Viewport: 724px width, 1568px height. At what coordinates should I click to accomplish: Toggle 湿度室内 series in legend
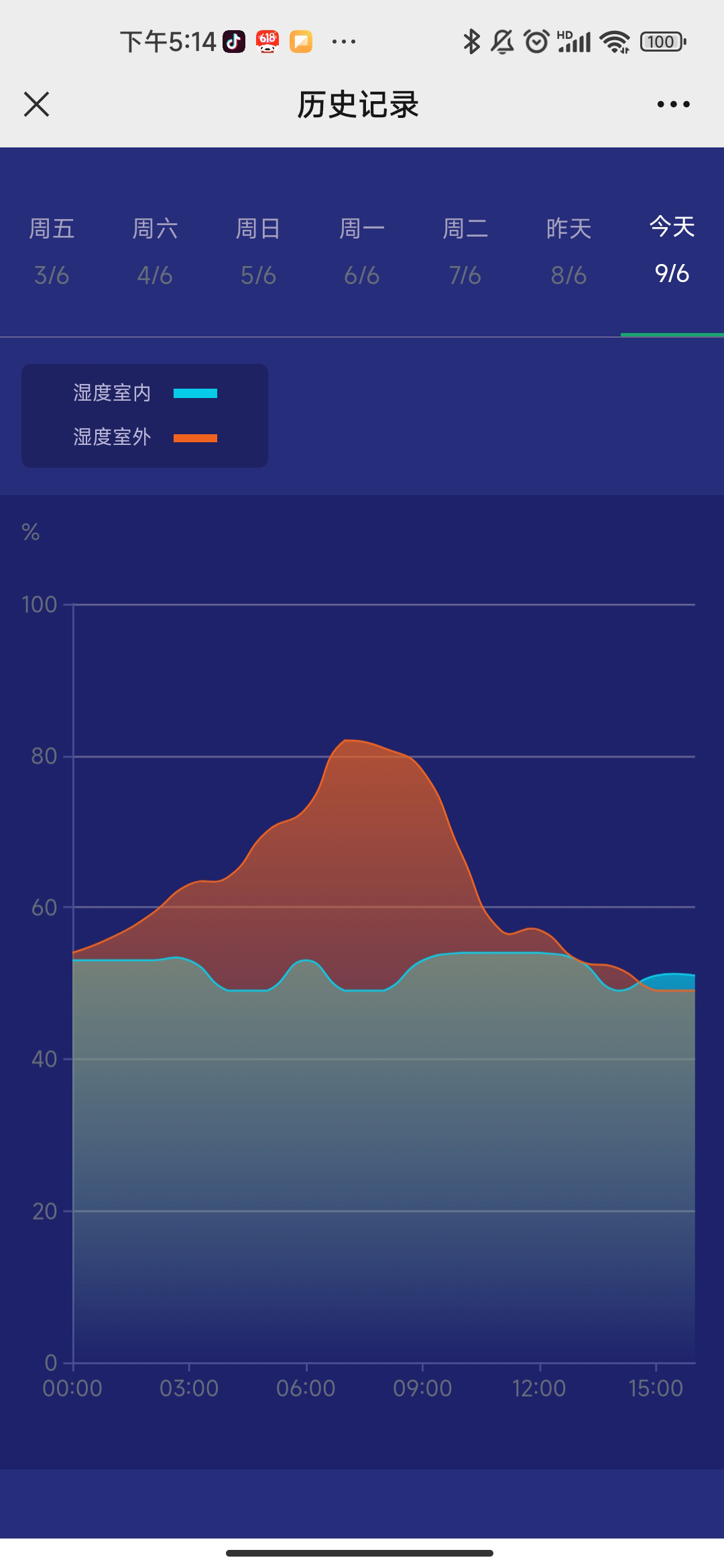(145, 393)
